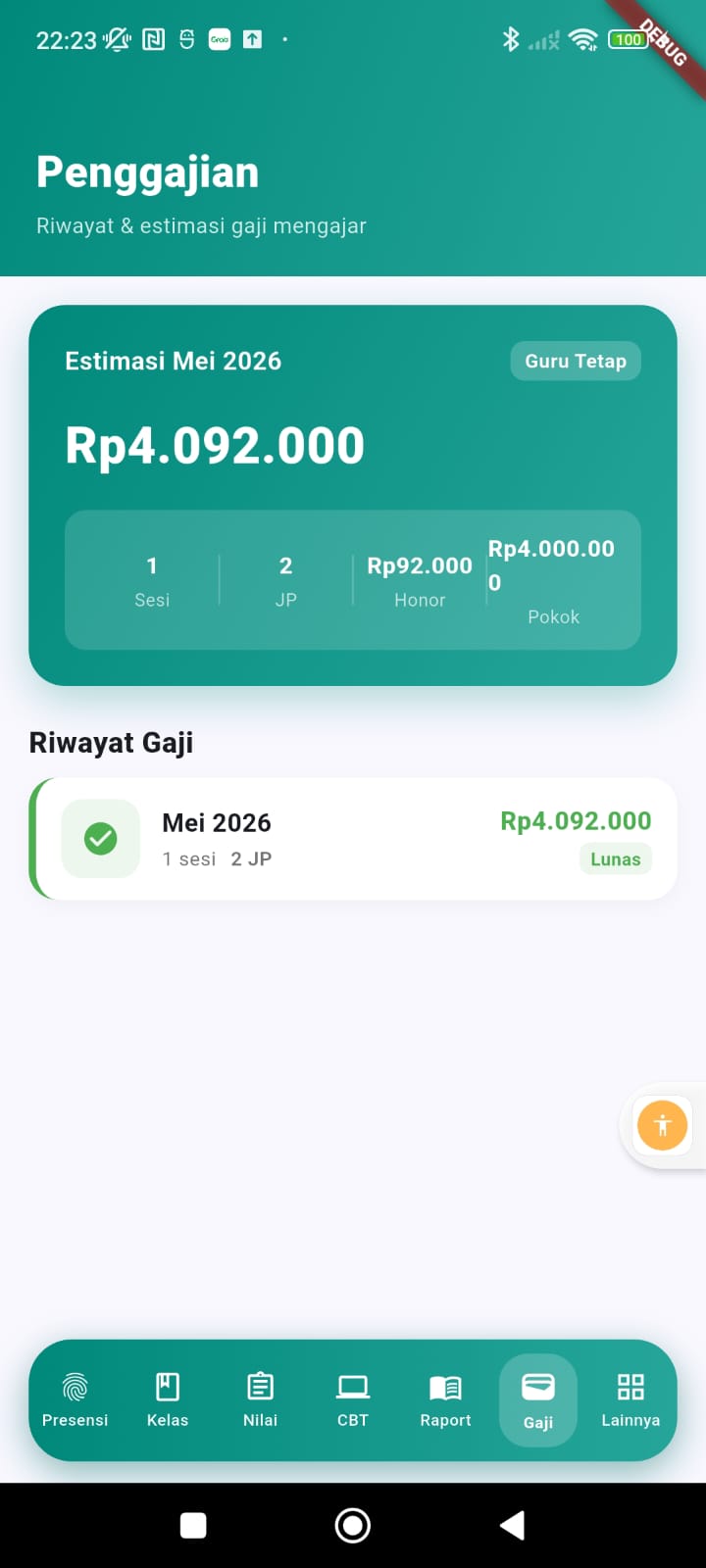Tap the orange accessibility floating button
Image resolution: width=706 pixels, height=1568 pixels.
point(663,1125)
